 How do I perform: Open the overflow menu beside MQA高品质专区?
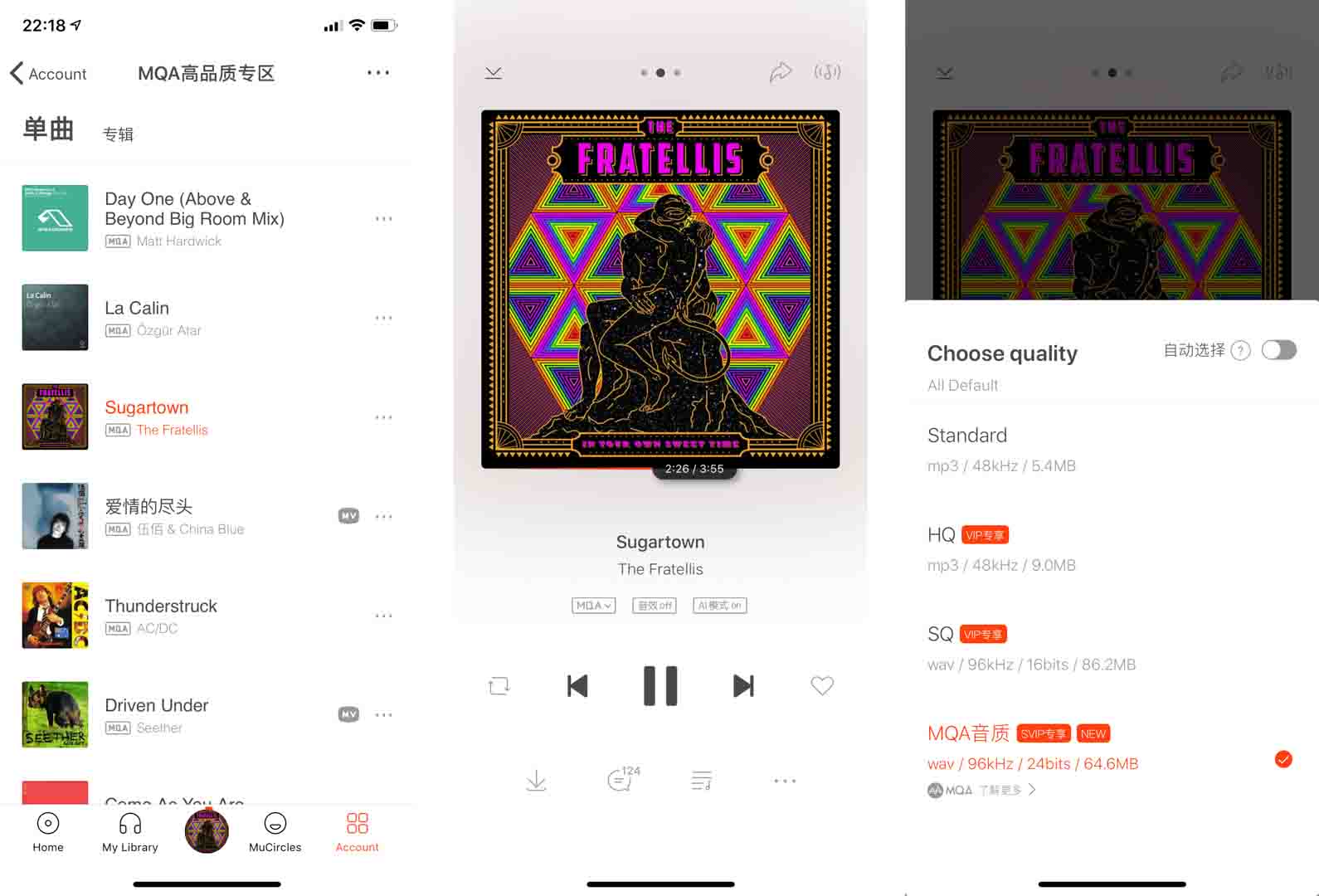[x=378, y=73]
